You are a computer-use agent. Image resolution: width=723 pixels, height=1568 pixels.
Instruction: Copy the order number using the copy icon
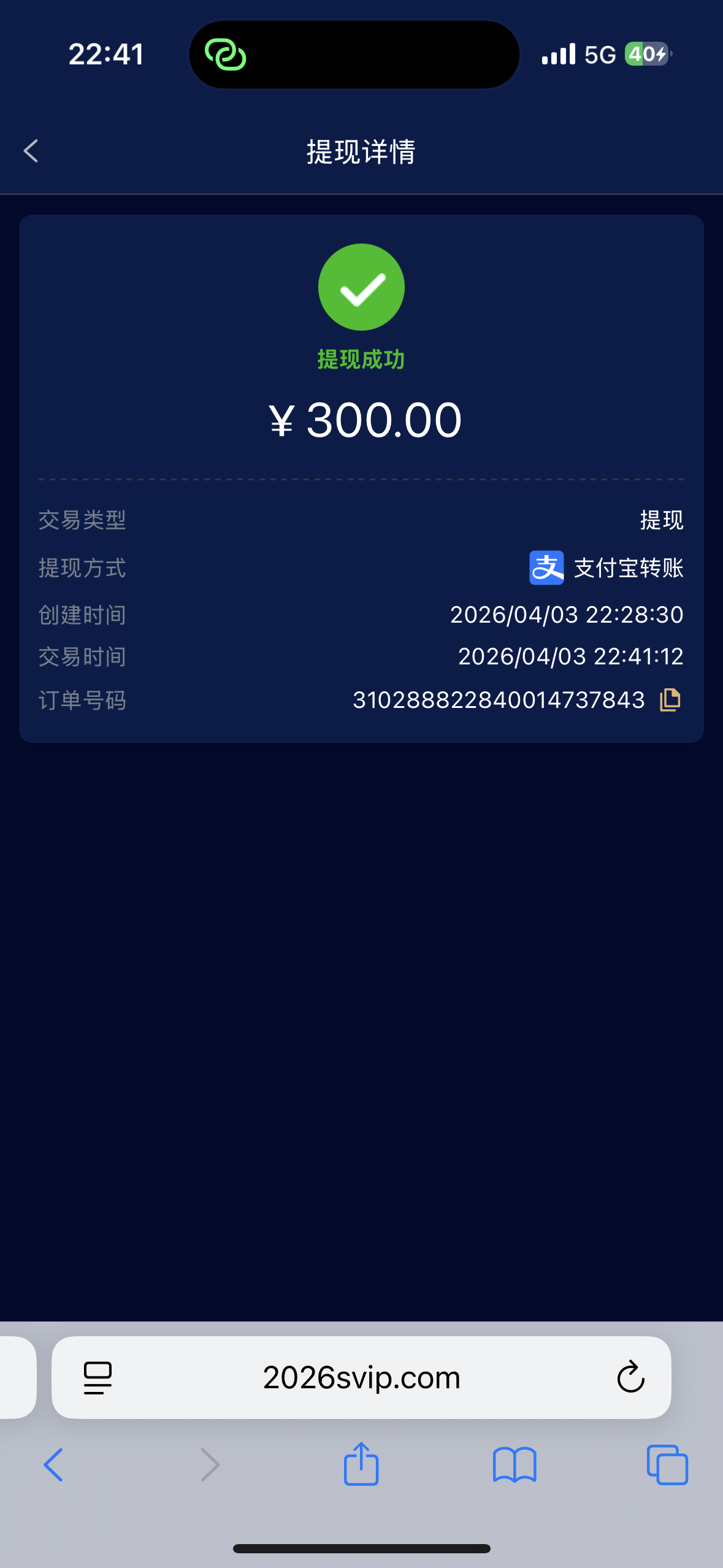(x=670, y=700)
